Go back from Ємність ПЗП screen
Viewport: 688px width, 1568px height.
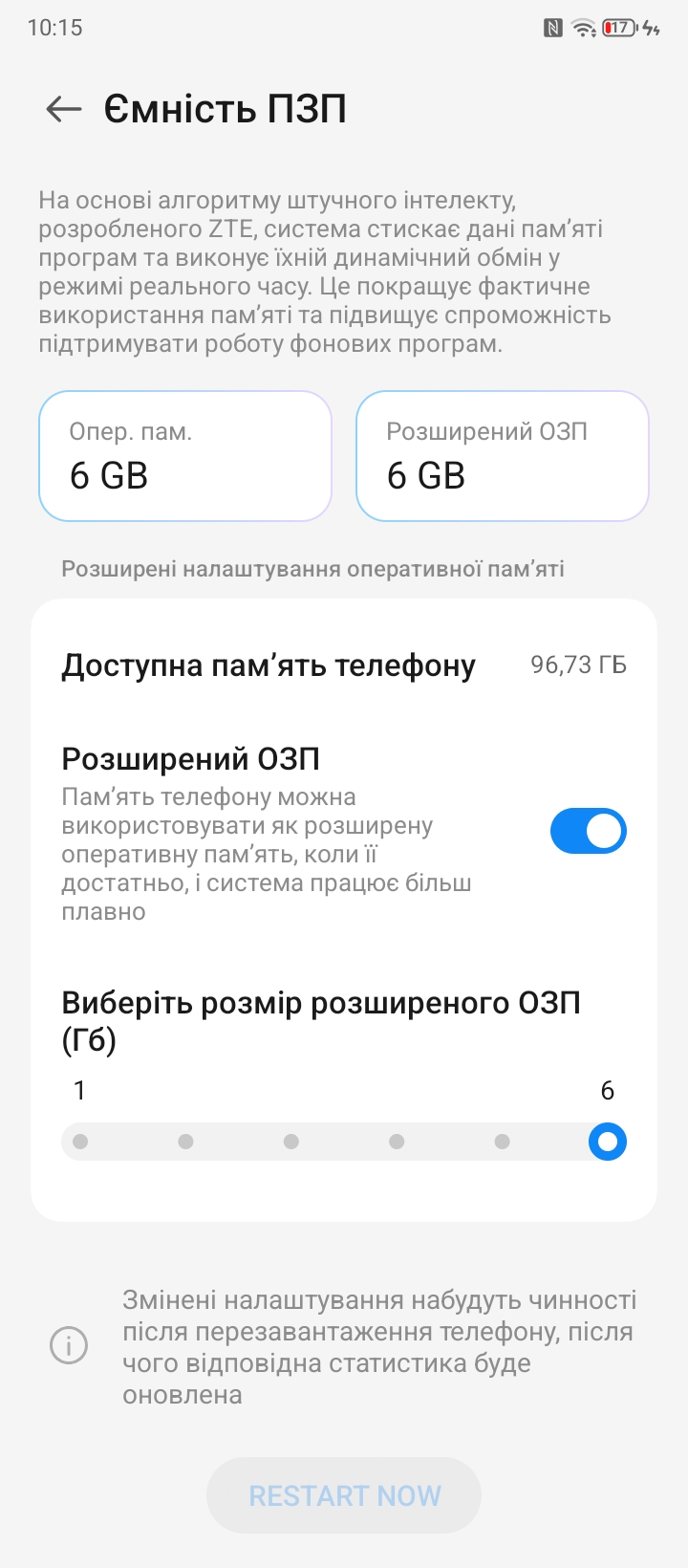(64, 109)
